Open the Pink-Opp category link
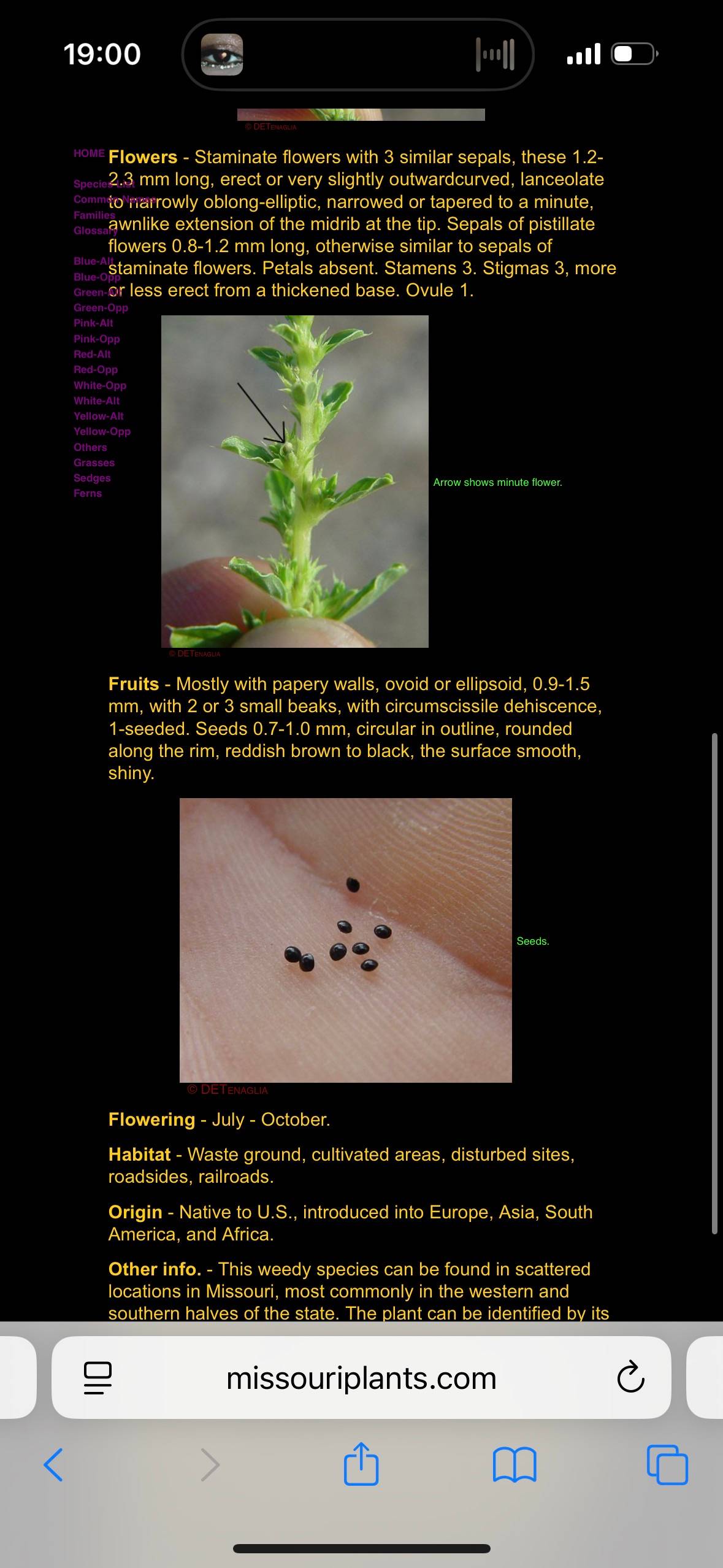The height and width of the screenshot is (1568, 723). tap(96, 339)
